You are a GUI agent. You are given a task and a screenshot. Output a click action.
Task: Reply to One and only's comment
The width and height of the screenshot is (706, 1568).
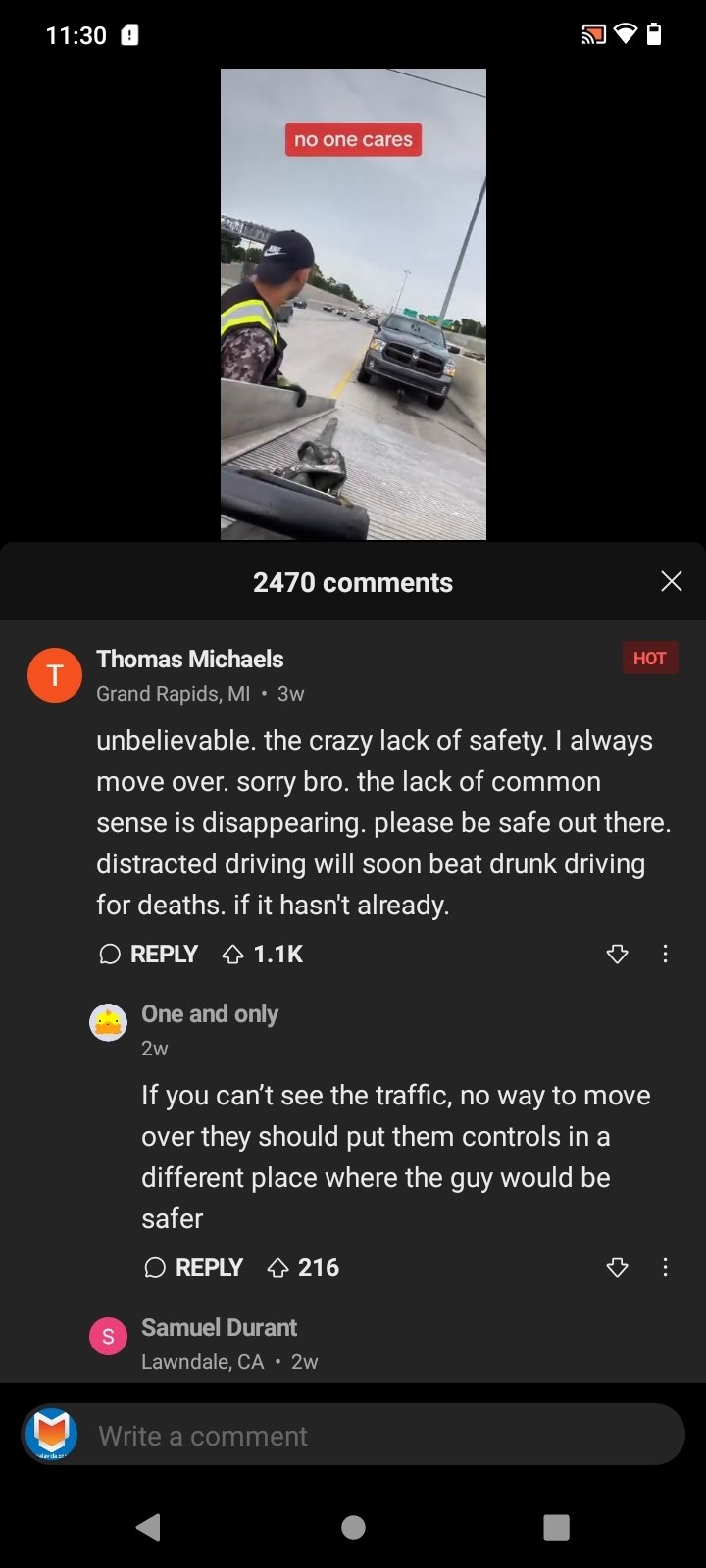click(194, 1267)
